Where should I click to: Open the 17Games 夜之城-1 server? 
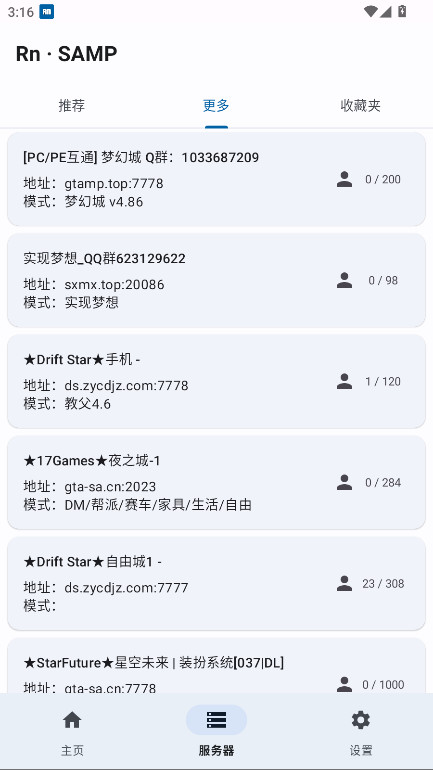coord(216,483)
